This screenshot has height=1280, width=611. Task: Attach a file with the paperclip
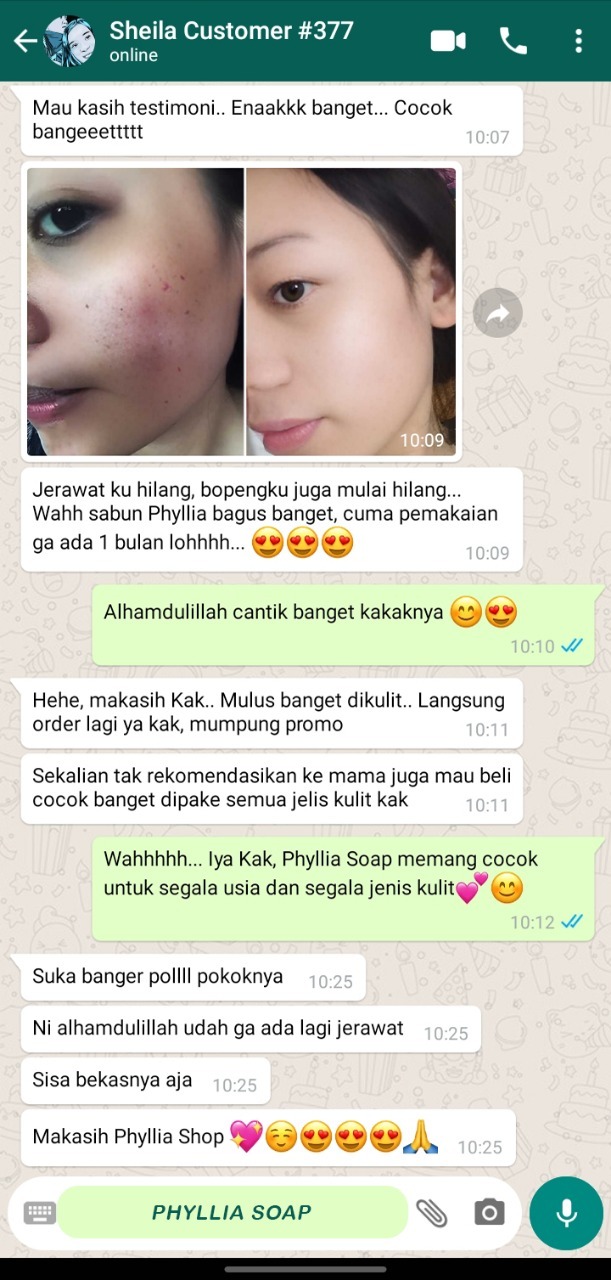point(432,1213)
